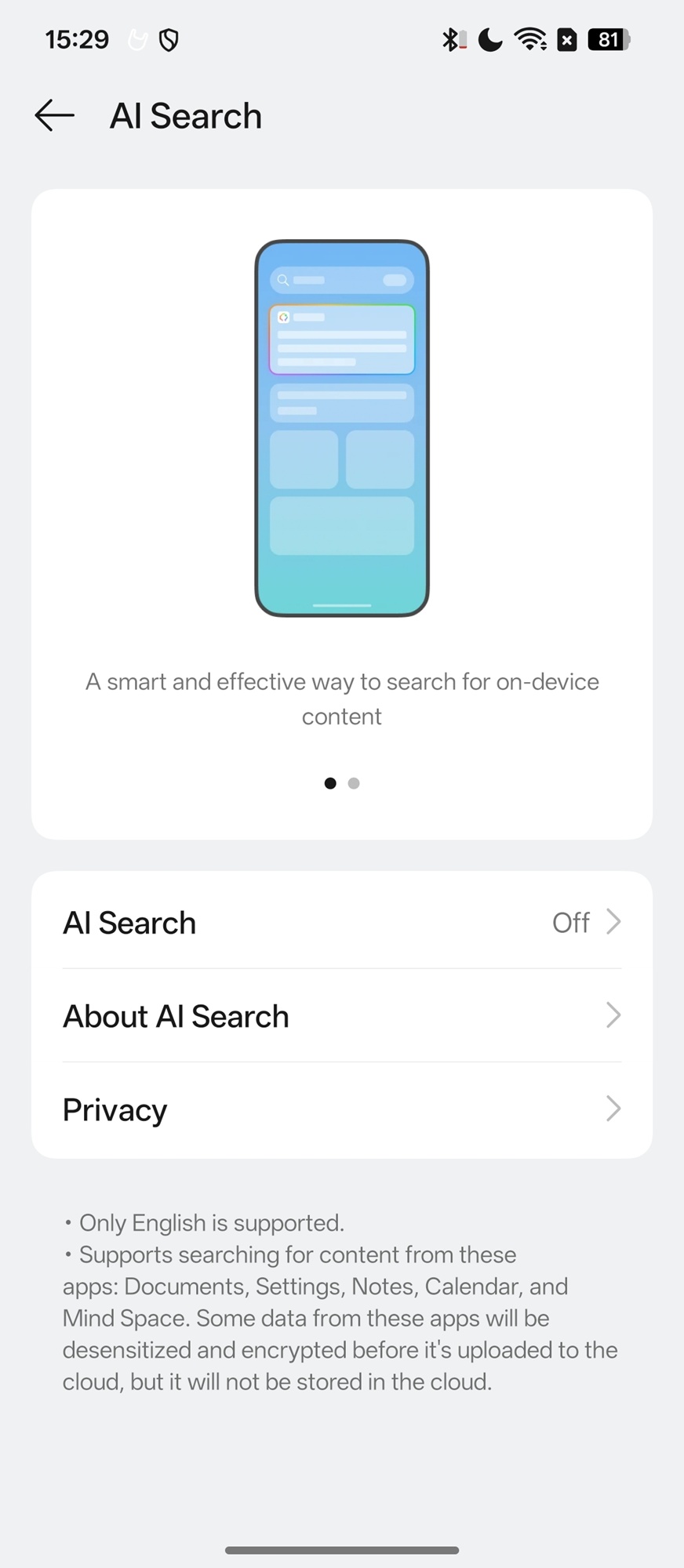Open About AI Search
This screenshot has width=684, height=1568.
[342, 1016]
